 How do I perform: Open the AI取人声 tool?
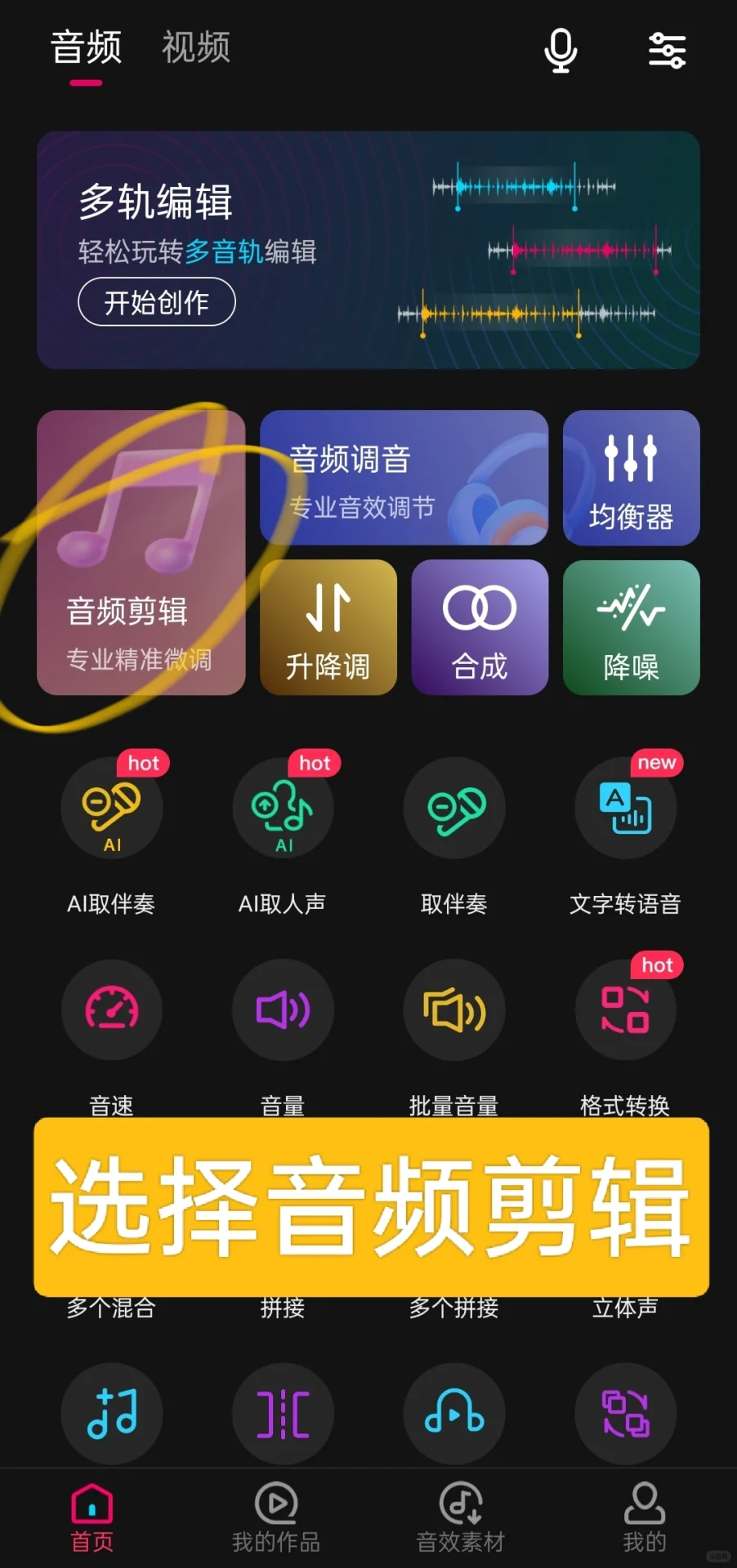point(283,808)
